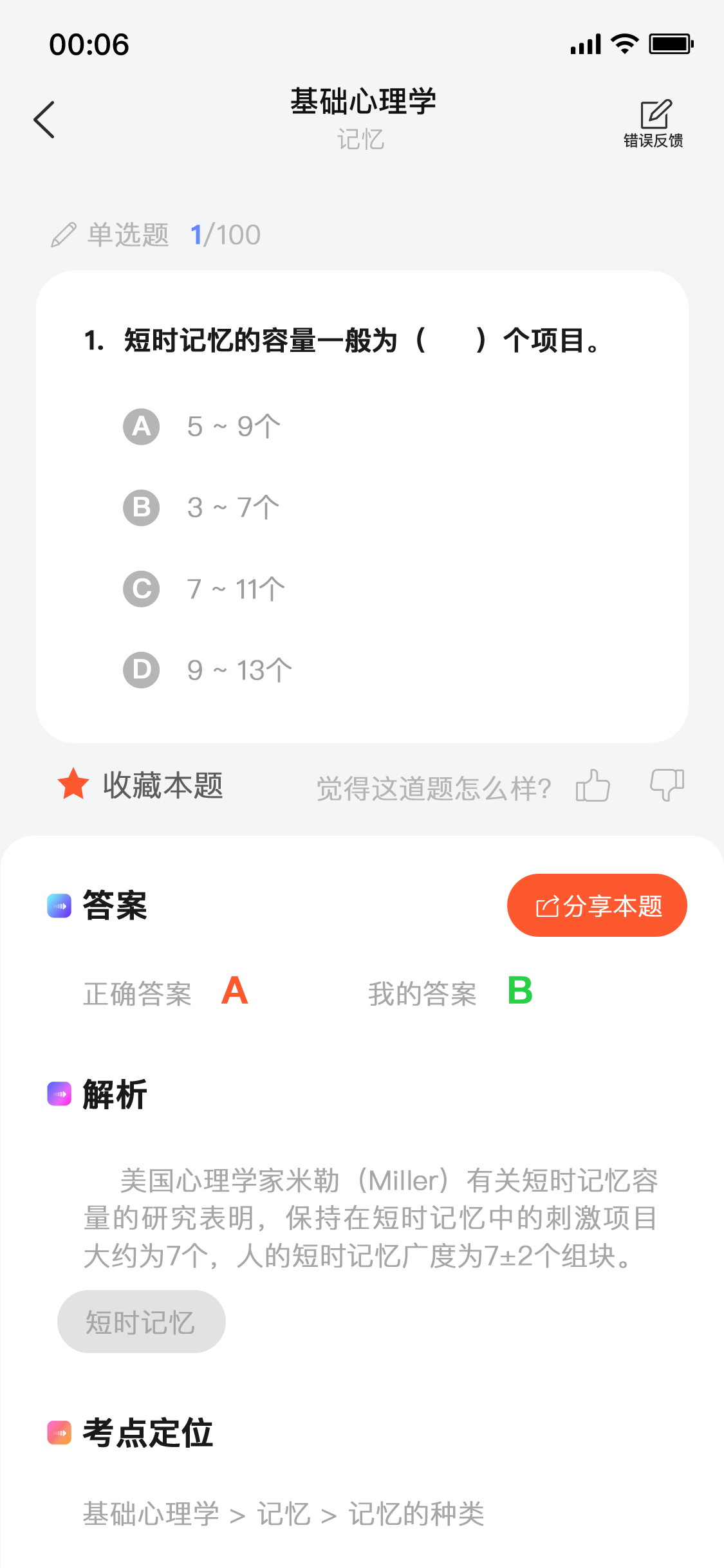The height and width of the screenshot is (1568, 724).
Task: Go back using the top-left arrow
Action: pyautogui.click(x=44, y=120)
